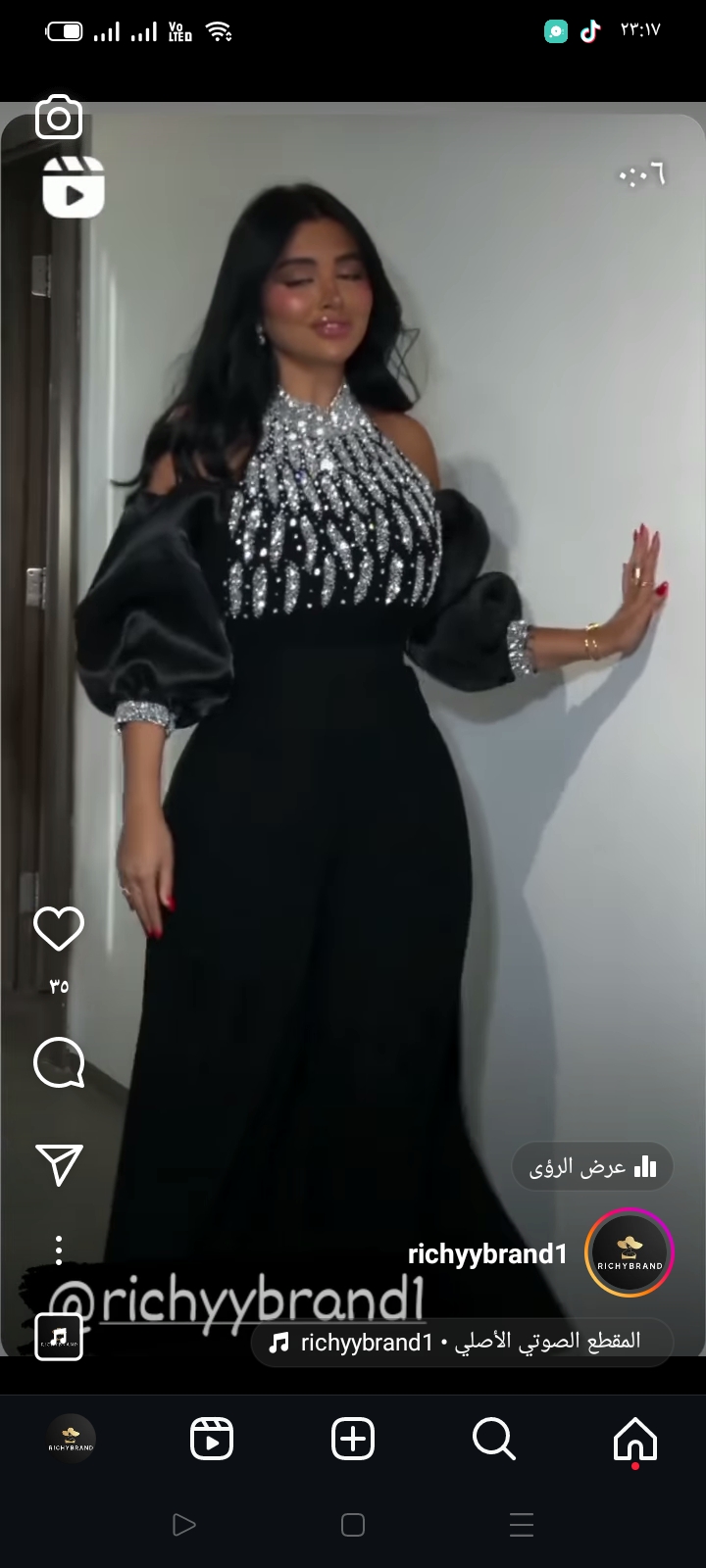Viewport: 706px width, 1568px height.
Task: Switch to the Reels tab
Action: 212,1440
